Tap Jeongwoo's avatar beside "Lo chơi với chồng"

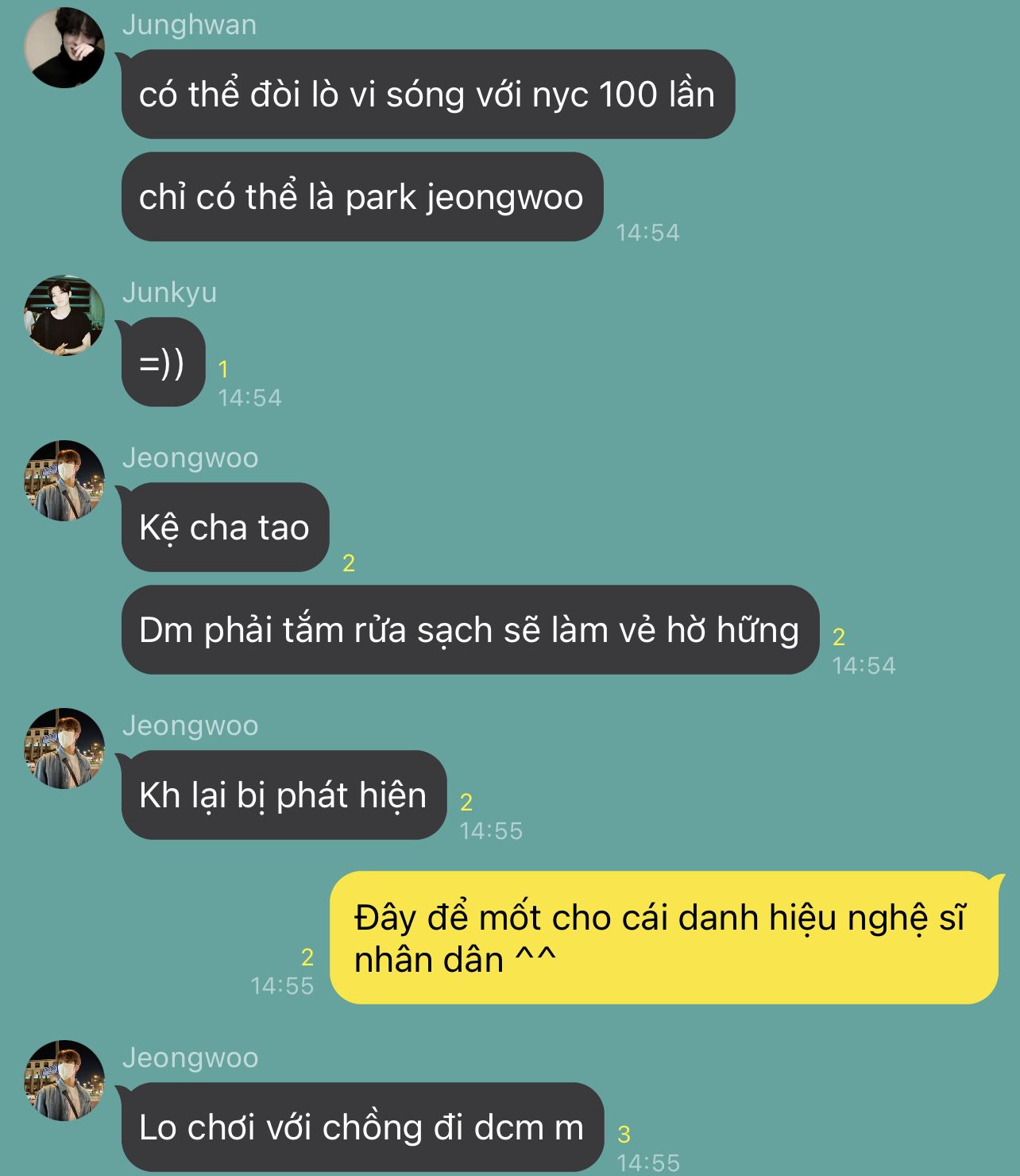(65, 1081)
